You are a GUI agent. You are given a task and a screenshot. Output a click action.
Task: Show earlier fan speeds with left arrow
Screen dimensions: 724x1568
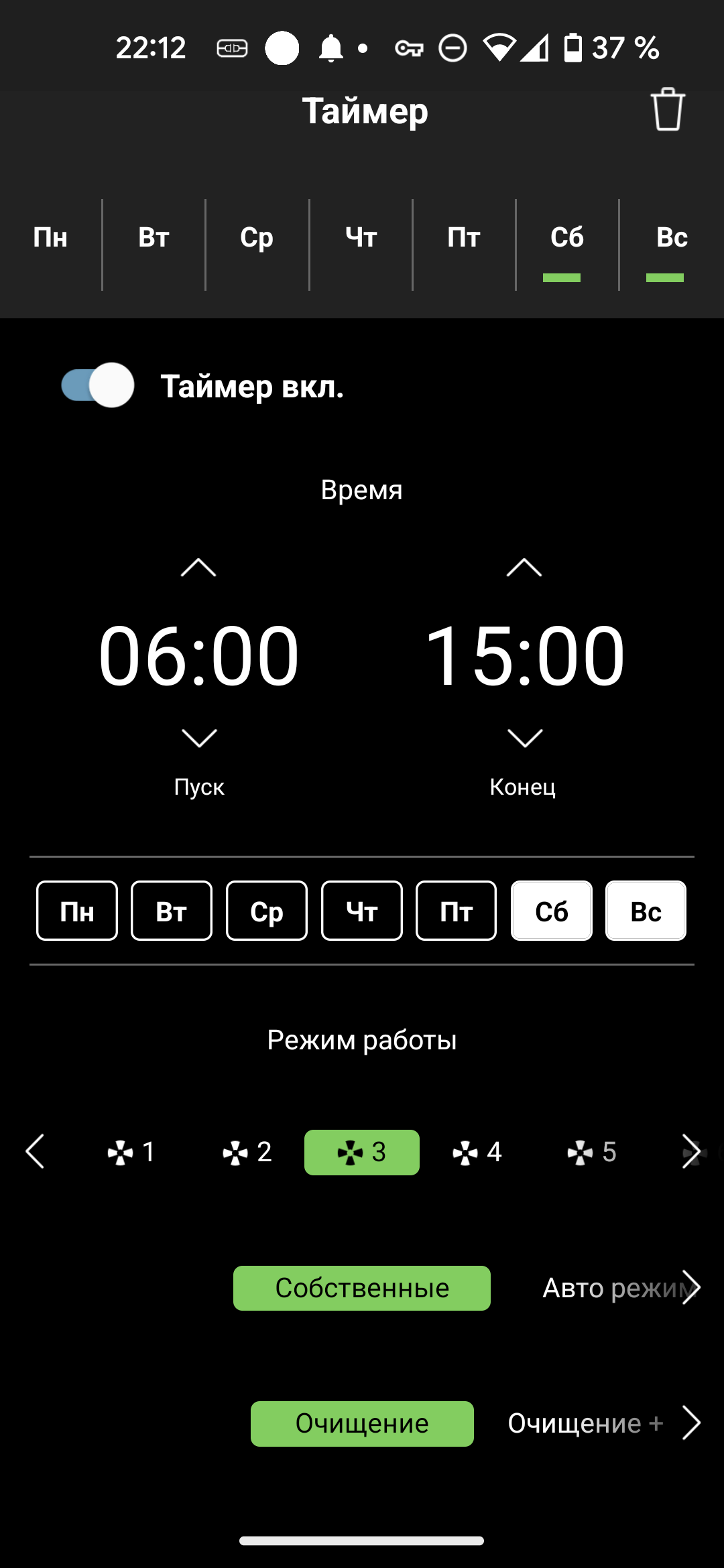(x=35, y=1152)
